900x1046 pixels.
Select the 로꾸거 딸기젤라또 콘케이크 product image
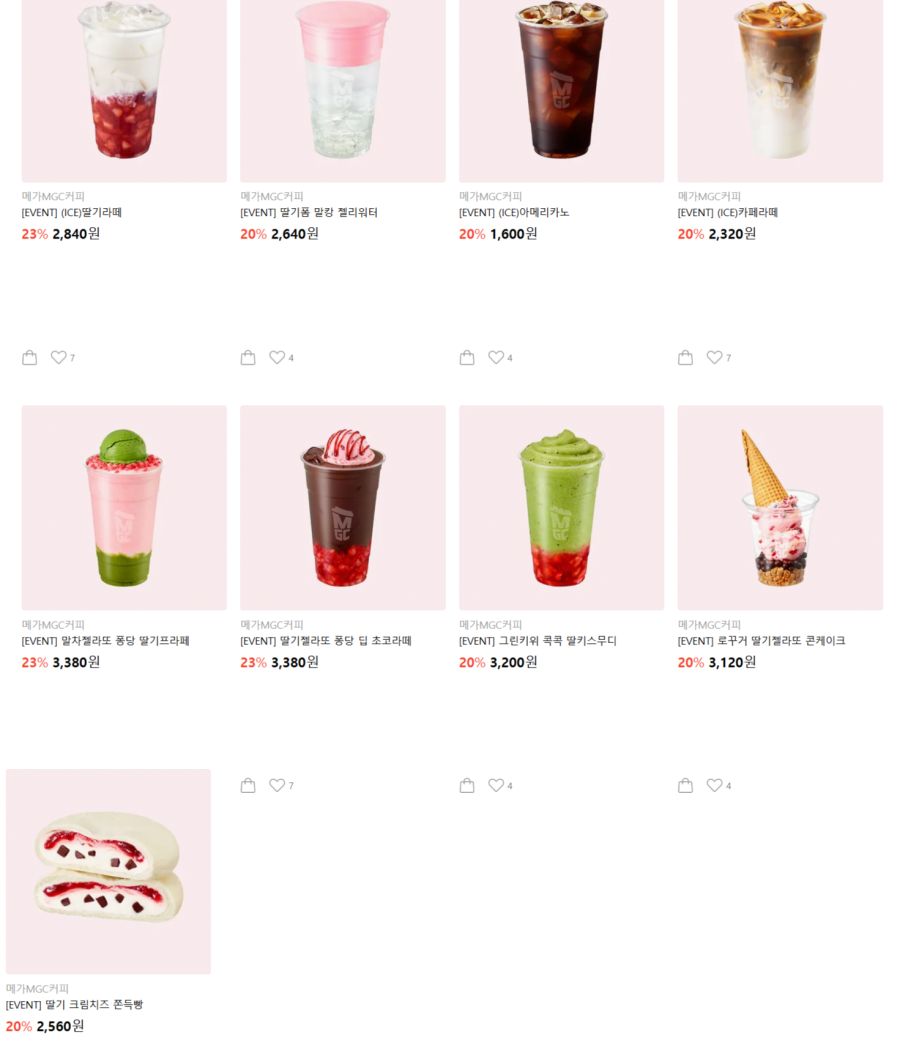tap(780, 507)
